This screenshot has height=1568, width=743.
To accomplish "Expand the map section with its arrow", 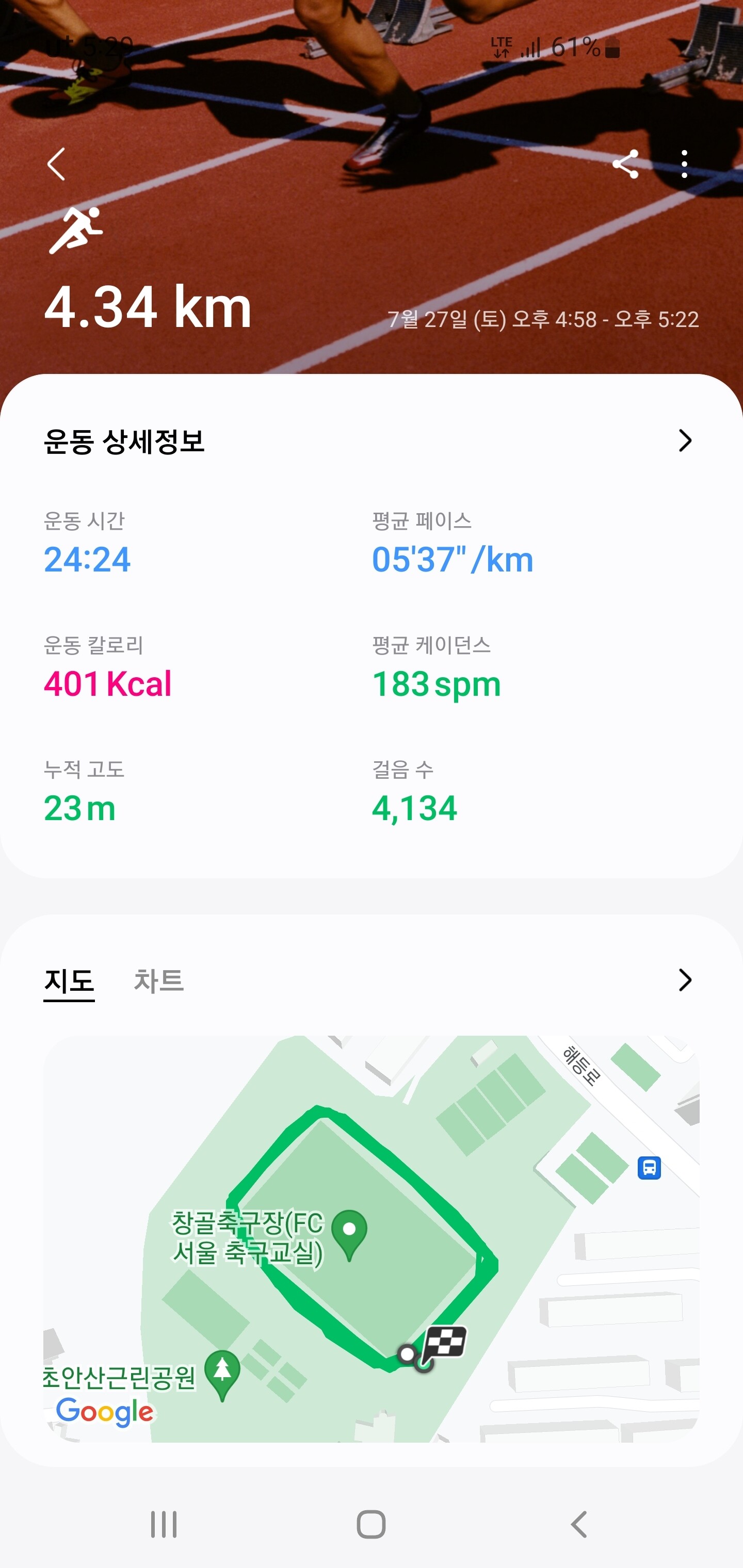I will coord(685,980).
